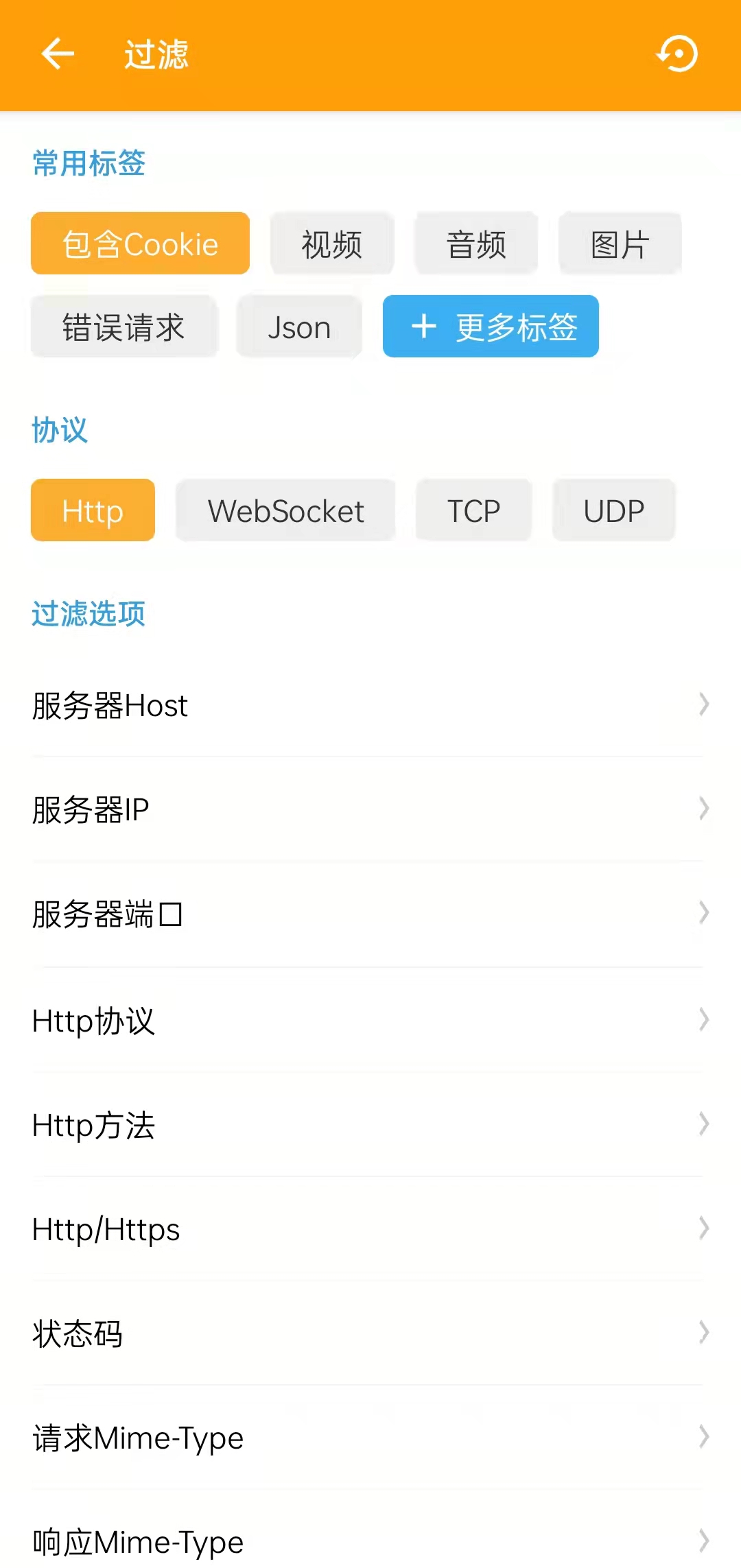The image size is (741, 1568).
Task: Choose UDP as the protocol
Action: 613,510
